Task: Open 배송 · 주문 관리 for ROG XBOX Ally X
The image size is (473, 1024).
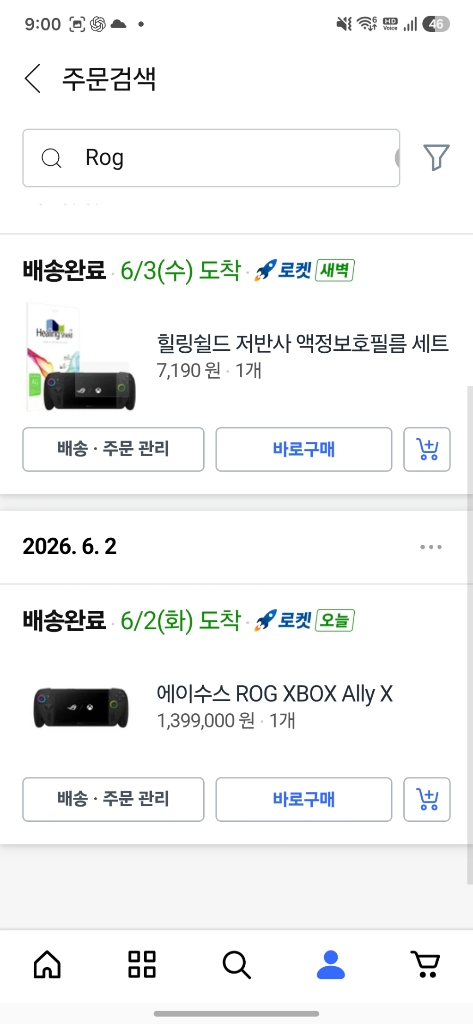Action: [x=113, y=799]
